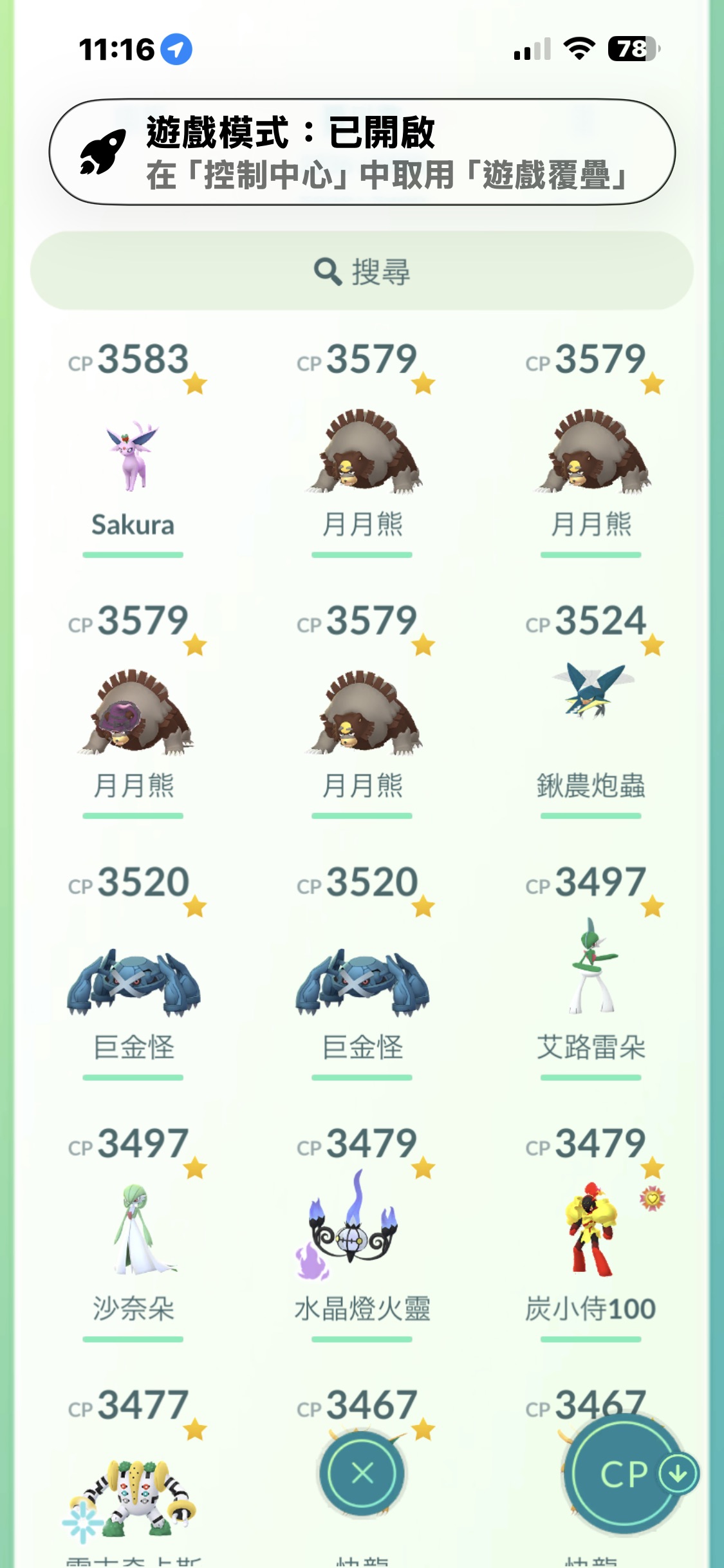Close the Pokémon storage list
Screen dimensions: 724x1568
click(x=362, y=1473)
